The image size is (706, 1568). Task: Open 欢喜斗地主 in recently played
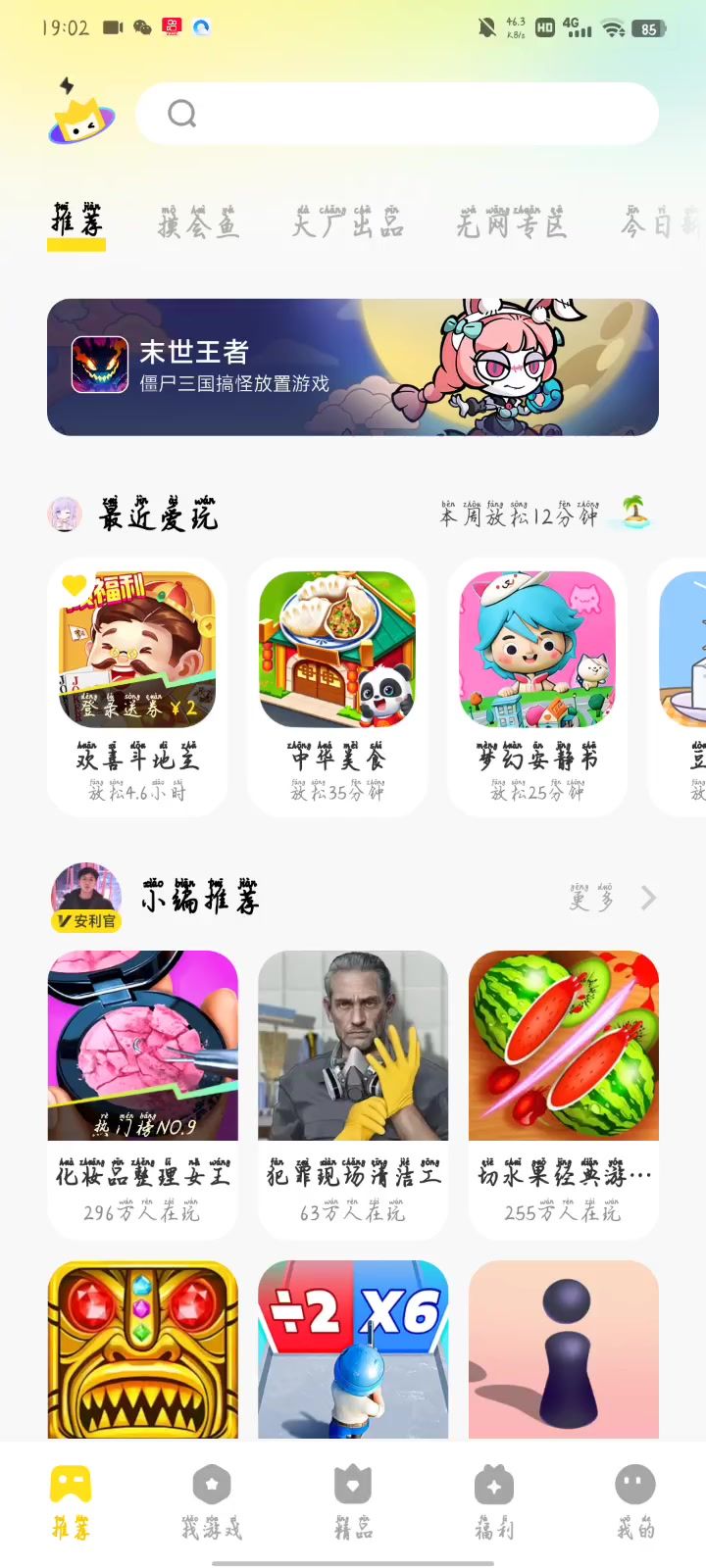[137, 686]
